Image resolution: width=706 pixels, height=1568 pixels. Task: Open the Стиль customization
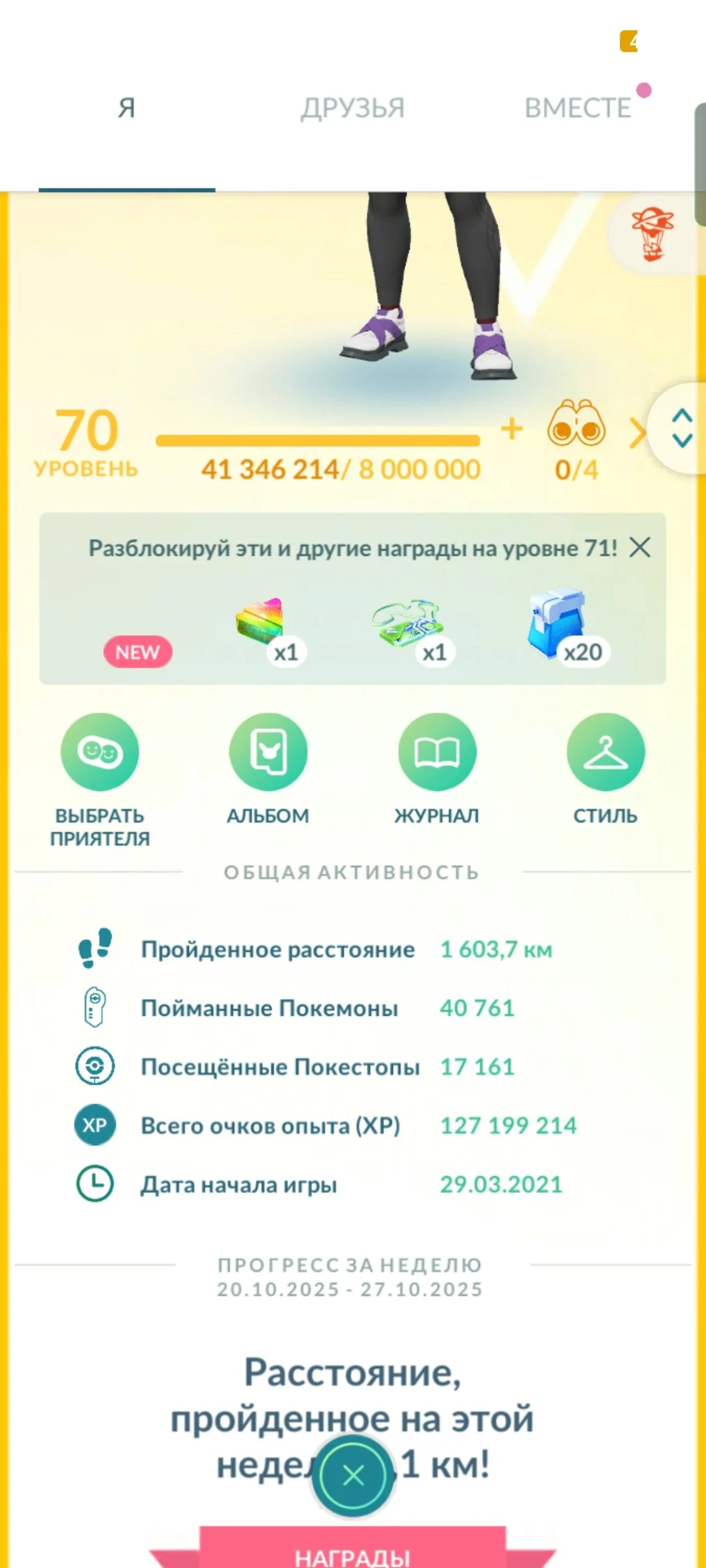605,753
